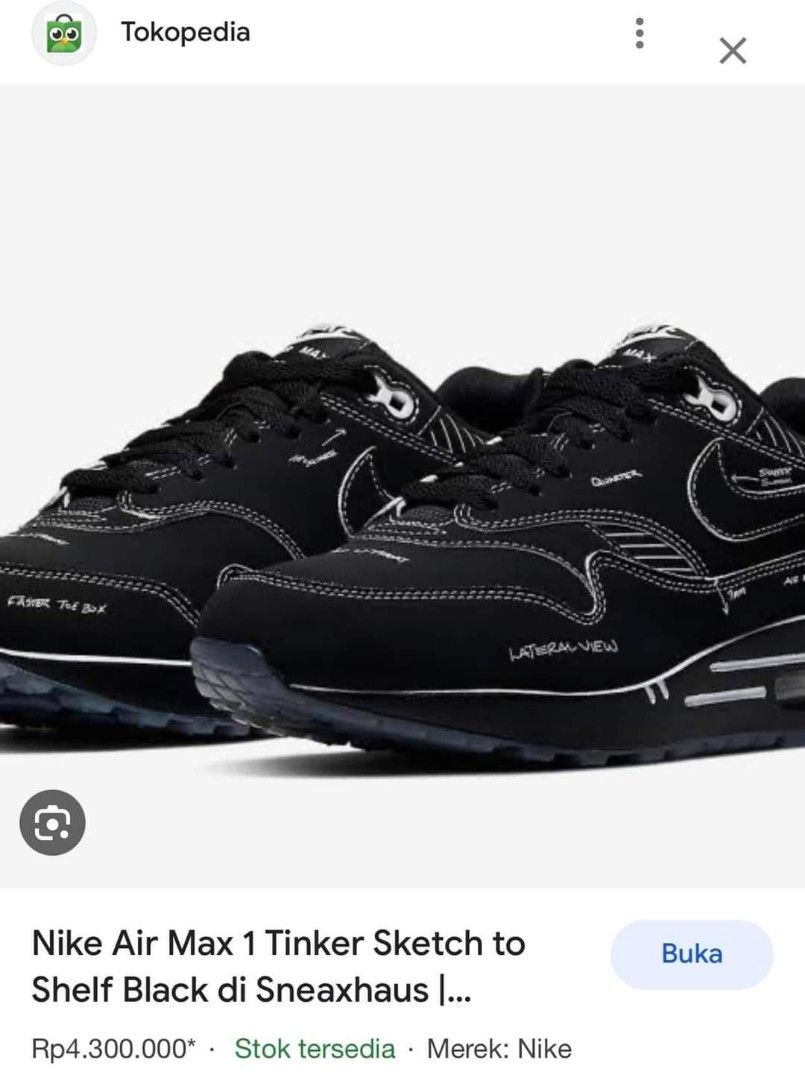Search this image with Lens icon
805x1080 pixels.
[52, 823]
